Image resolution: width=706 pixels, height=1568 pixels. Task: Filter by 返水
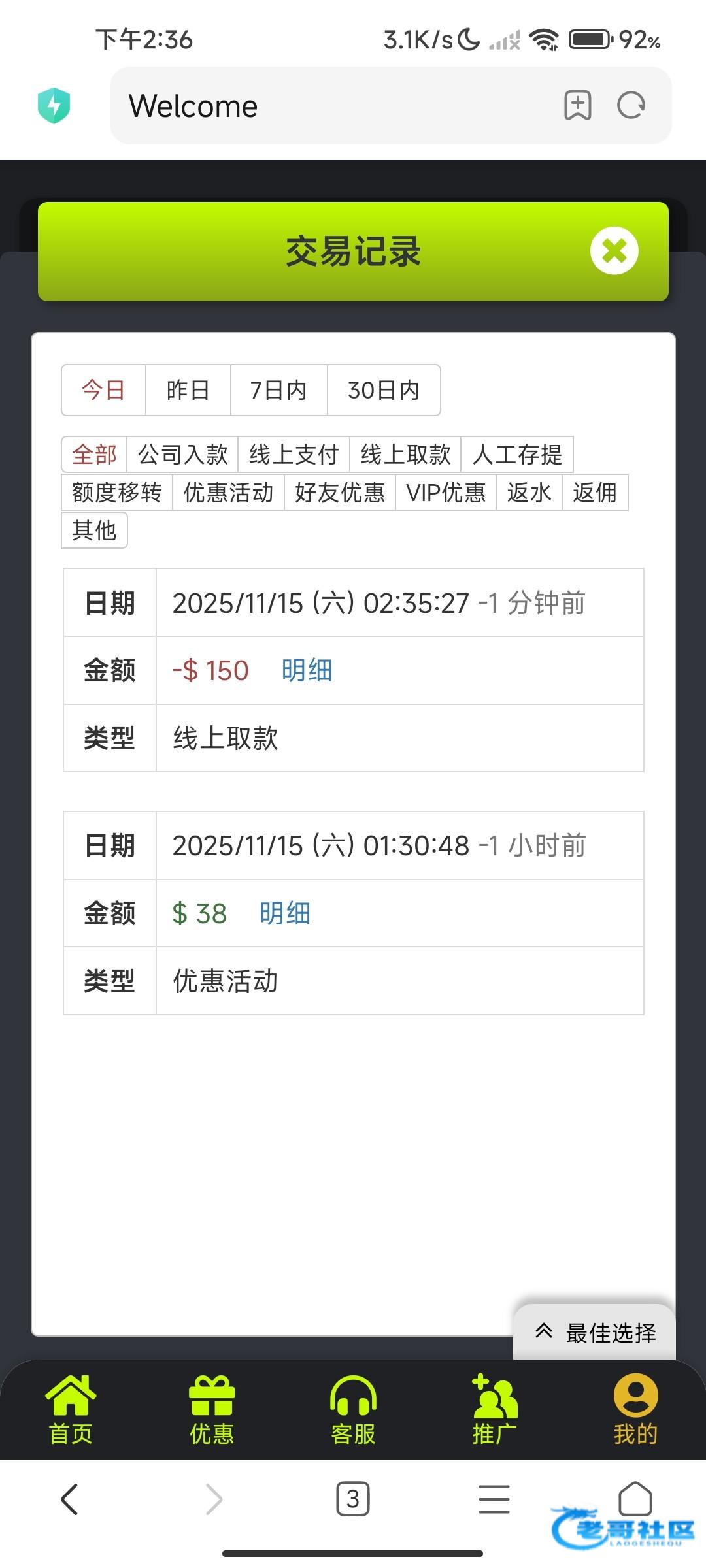coord(529,492)
